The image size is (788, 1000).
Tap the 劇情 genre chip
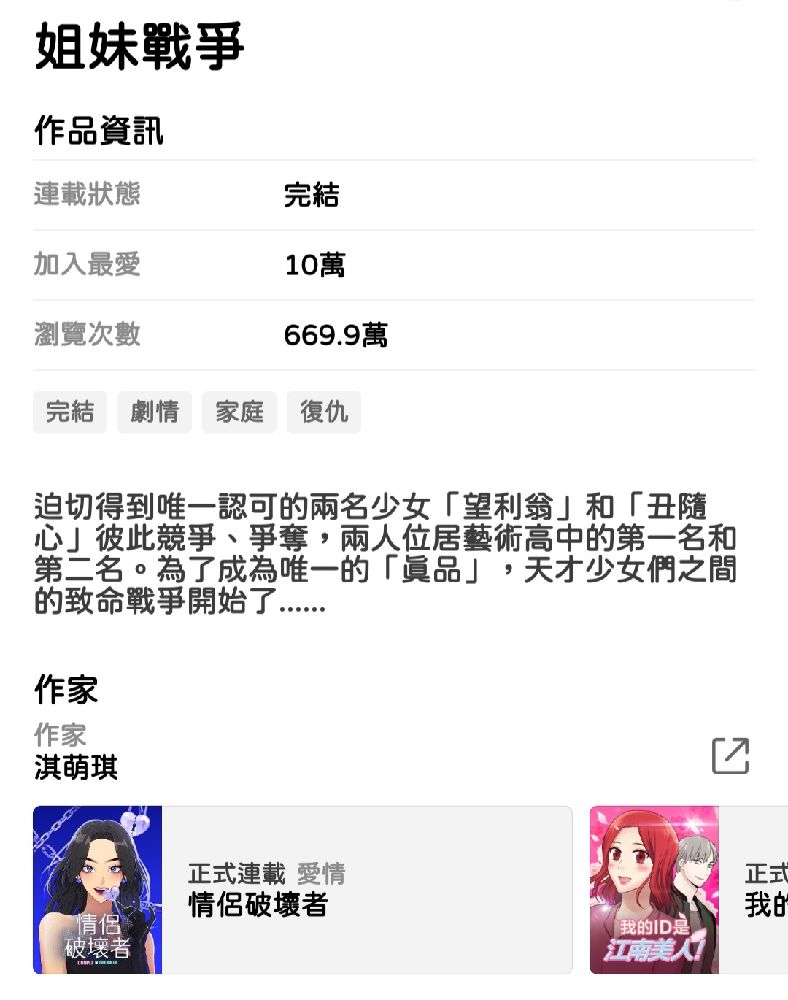154,412
